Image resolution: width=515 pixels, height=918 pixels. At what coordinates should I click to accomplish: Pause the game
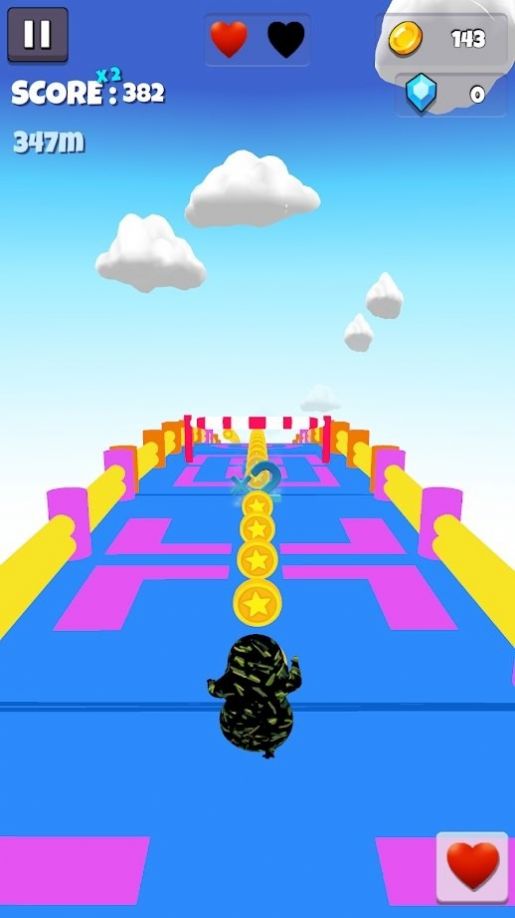click(x=37, y=35)
